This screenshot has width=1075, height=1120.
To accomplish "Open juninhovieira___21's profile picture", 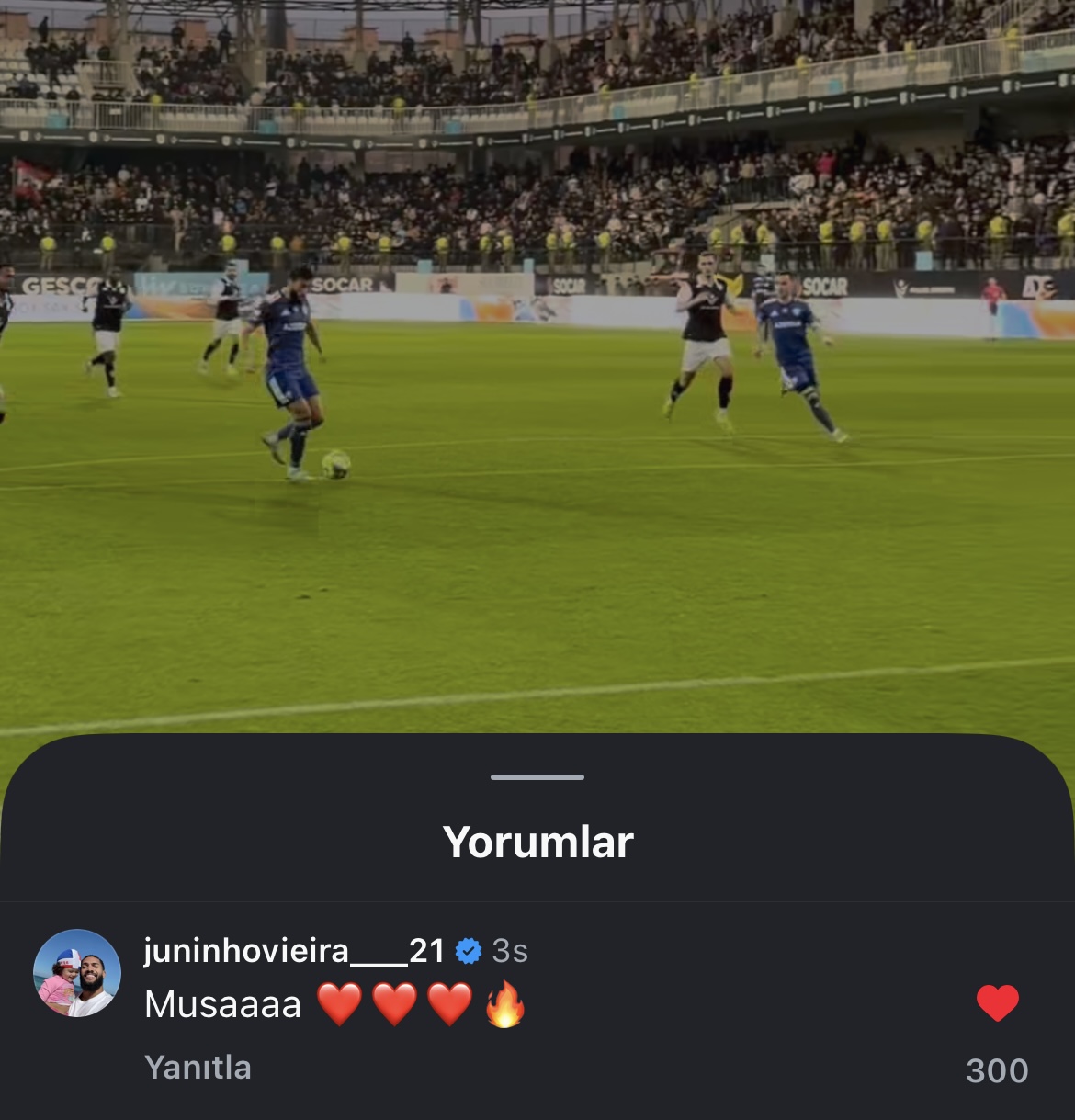I will (77, 973).
